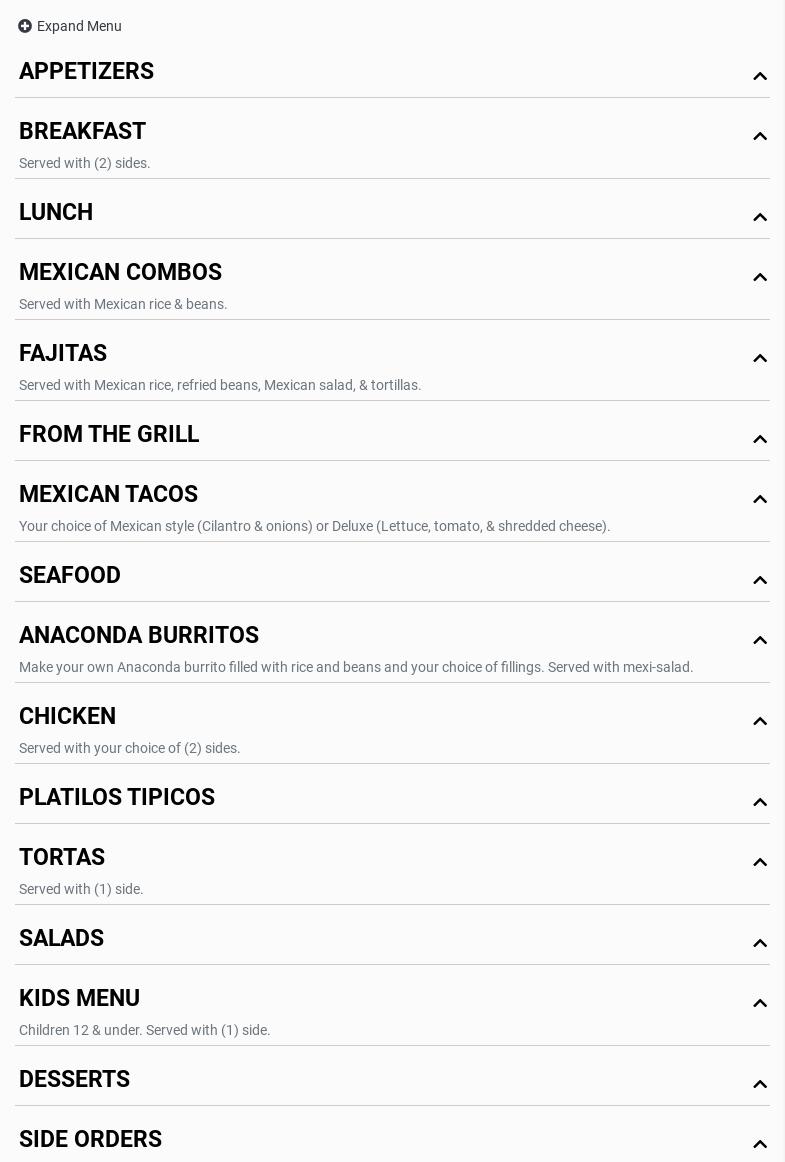
Task: Expand the Appetizers section
Action: tap(87, 72)
